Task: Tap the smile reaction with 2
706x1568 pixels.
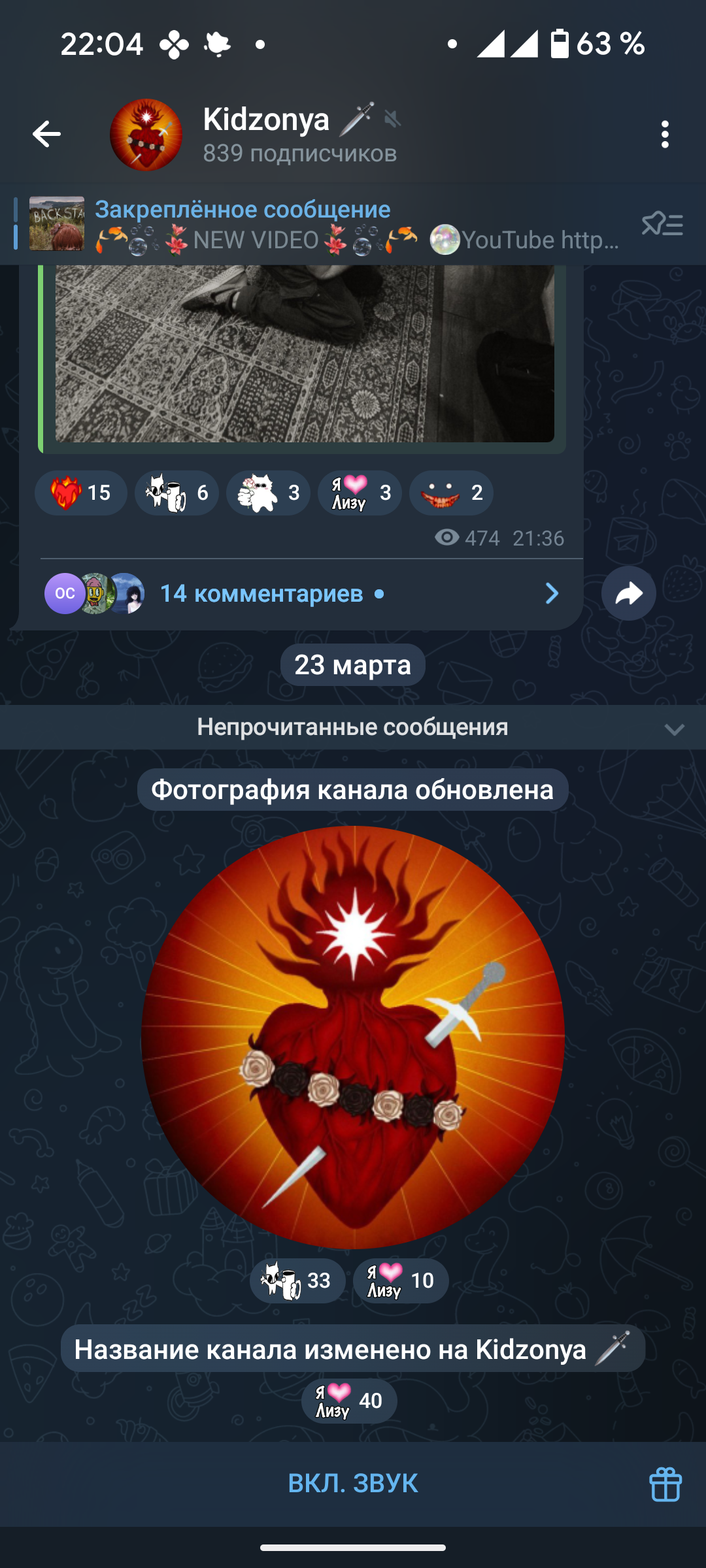Action: [451, 493]
